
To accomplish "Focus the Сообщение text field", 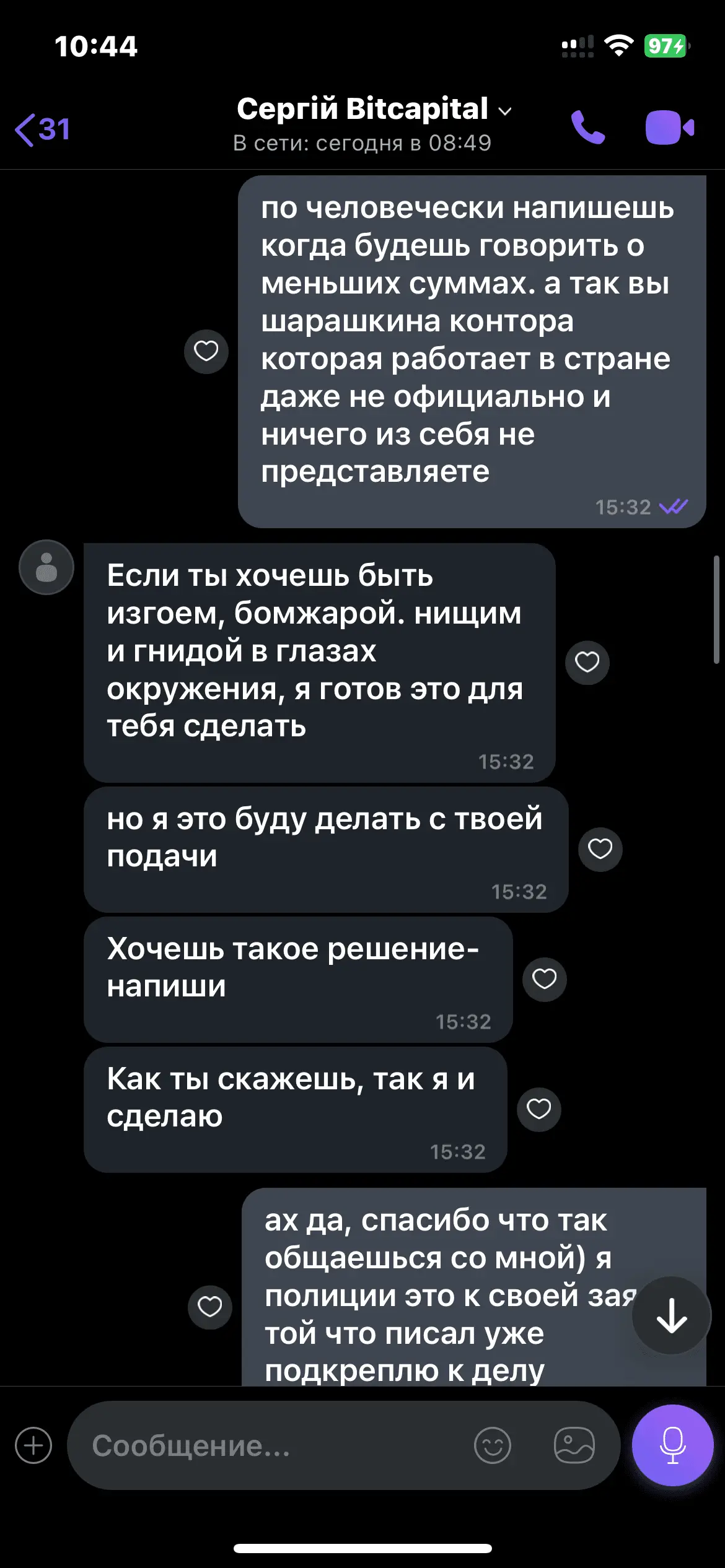I will tap(273, 1445).
